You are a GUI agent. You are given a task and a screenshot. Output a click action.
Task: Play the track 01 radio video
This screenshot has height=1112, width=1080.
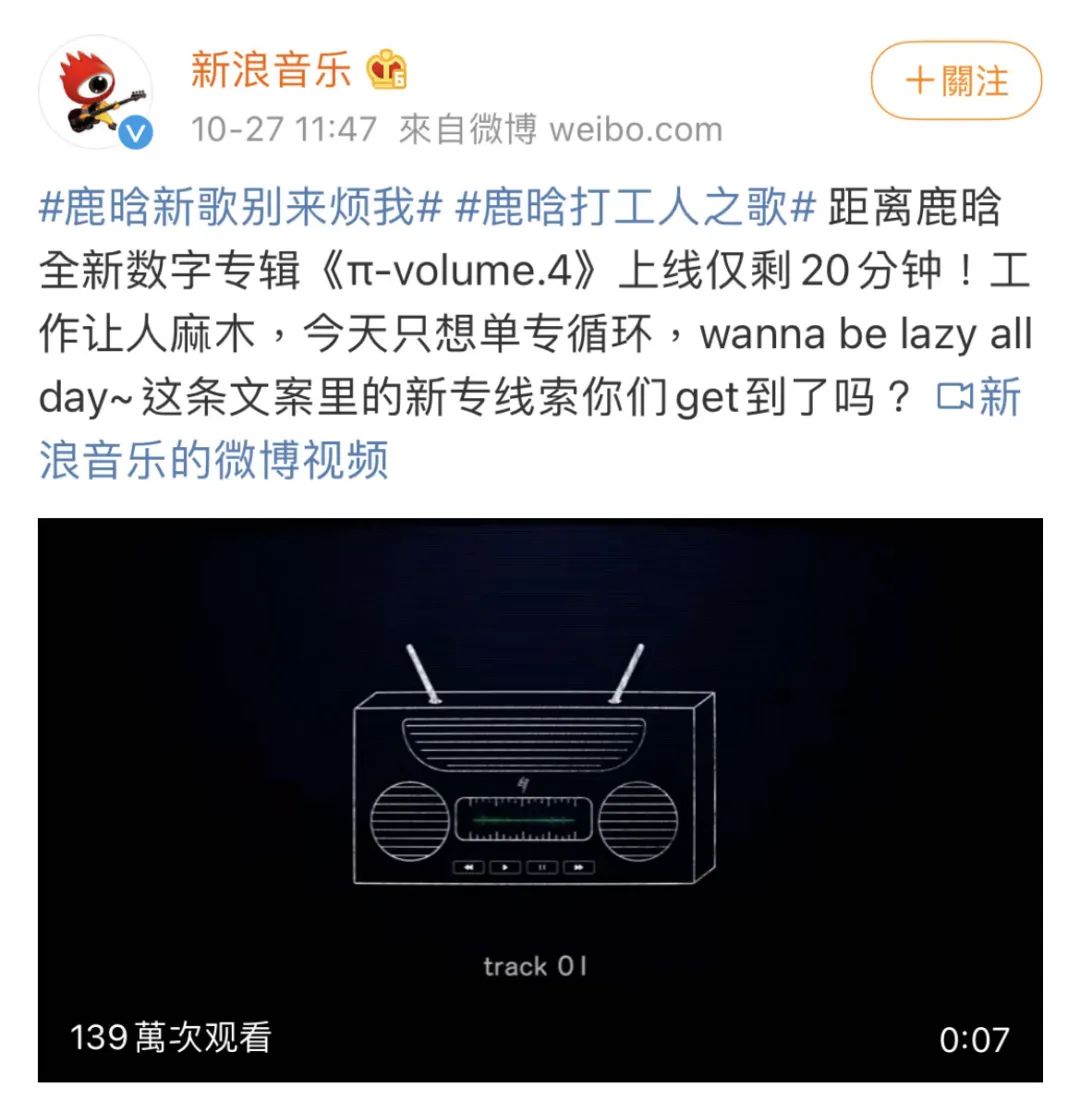point(540,799)
